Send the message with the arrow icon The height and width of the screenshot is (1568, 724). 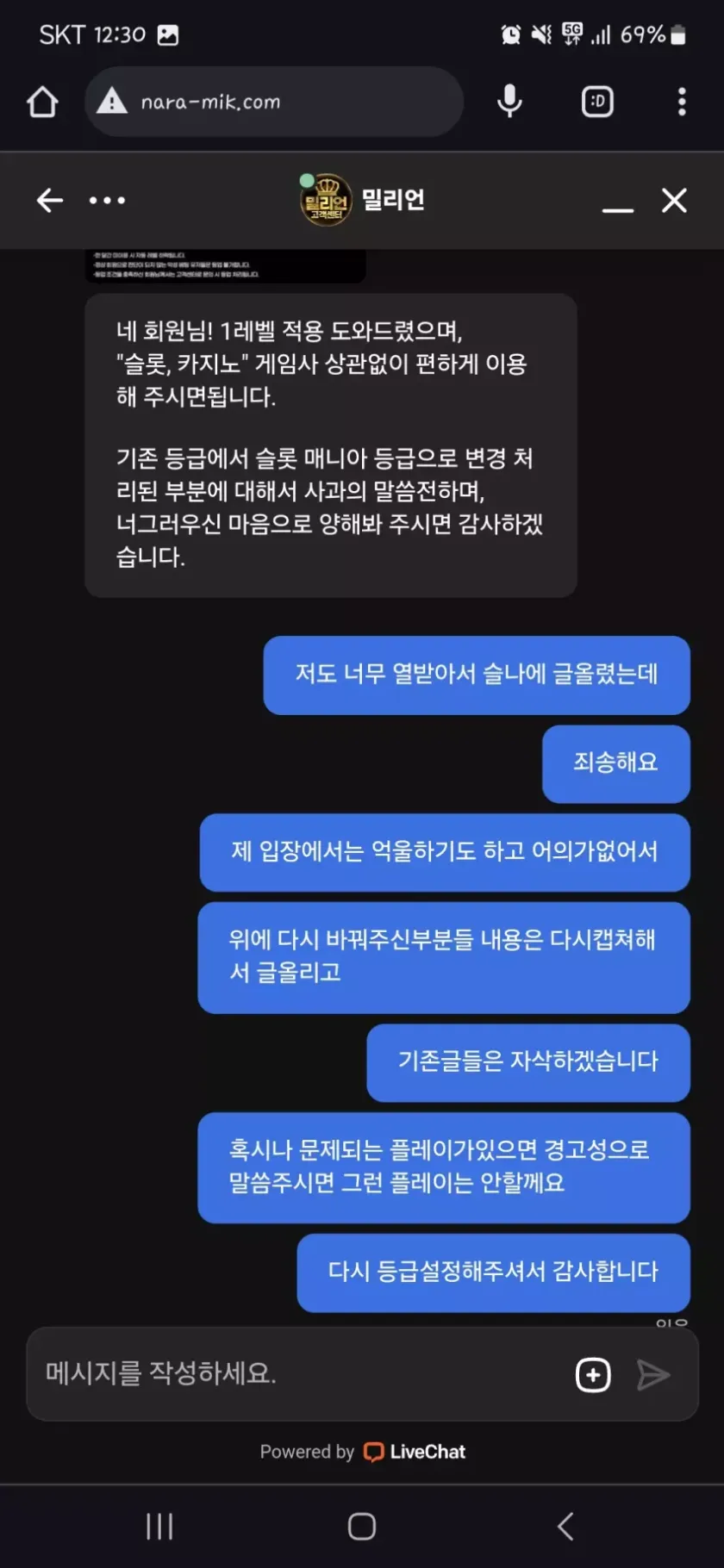click(653, 1374)
